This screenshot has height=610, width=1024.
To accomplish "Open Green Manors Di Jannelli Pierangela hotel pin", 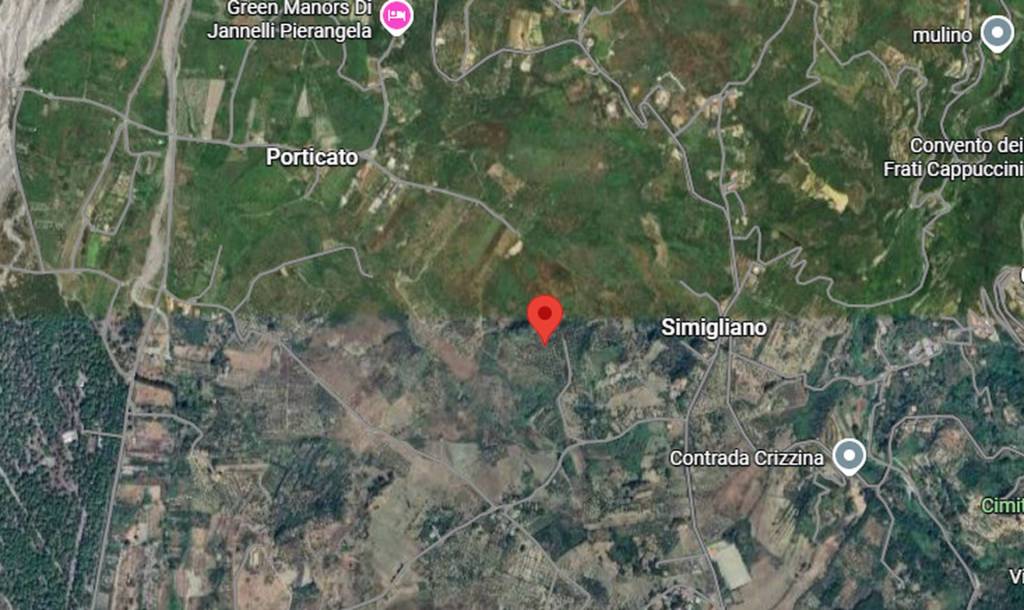I will tap(397, 16).
